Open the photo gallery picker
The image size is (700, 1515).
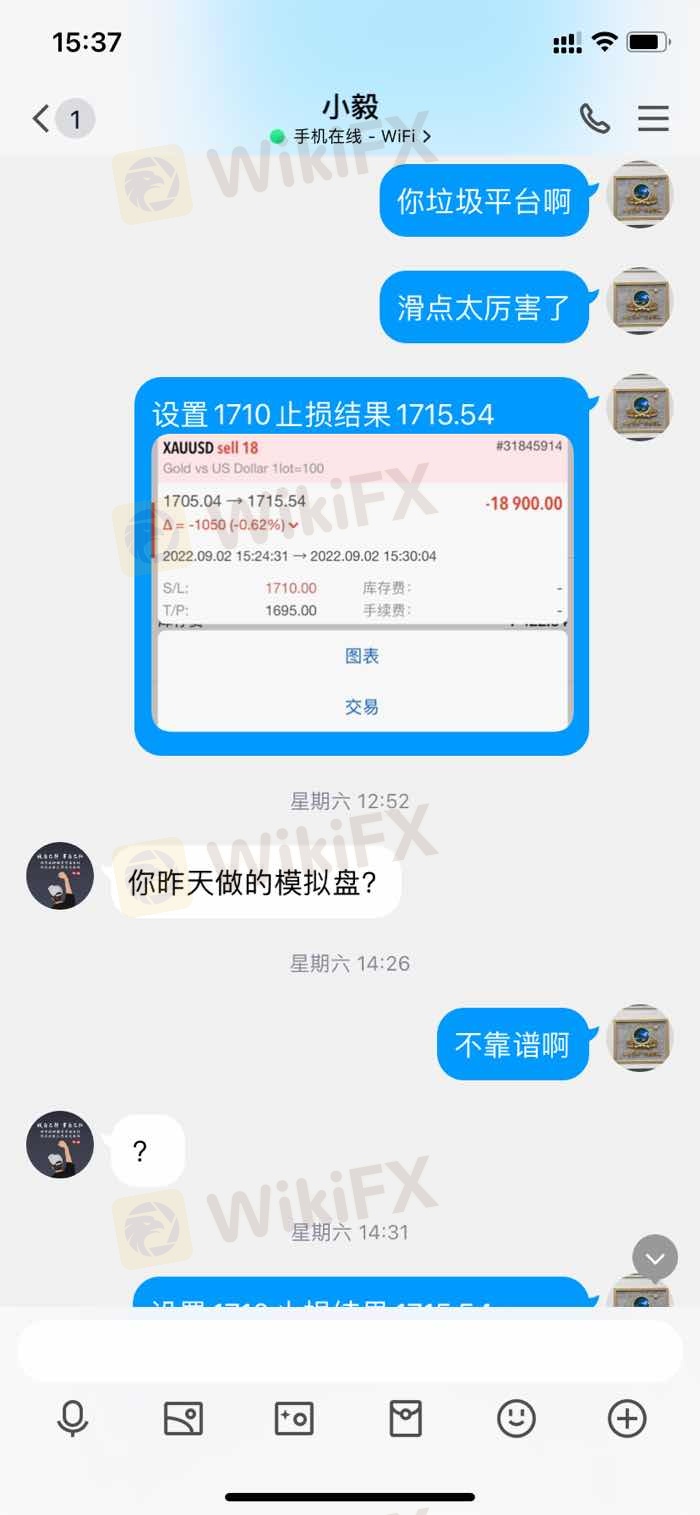pyautogui.click(x=183, y=1418)
